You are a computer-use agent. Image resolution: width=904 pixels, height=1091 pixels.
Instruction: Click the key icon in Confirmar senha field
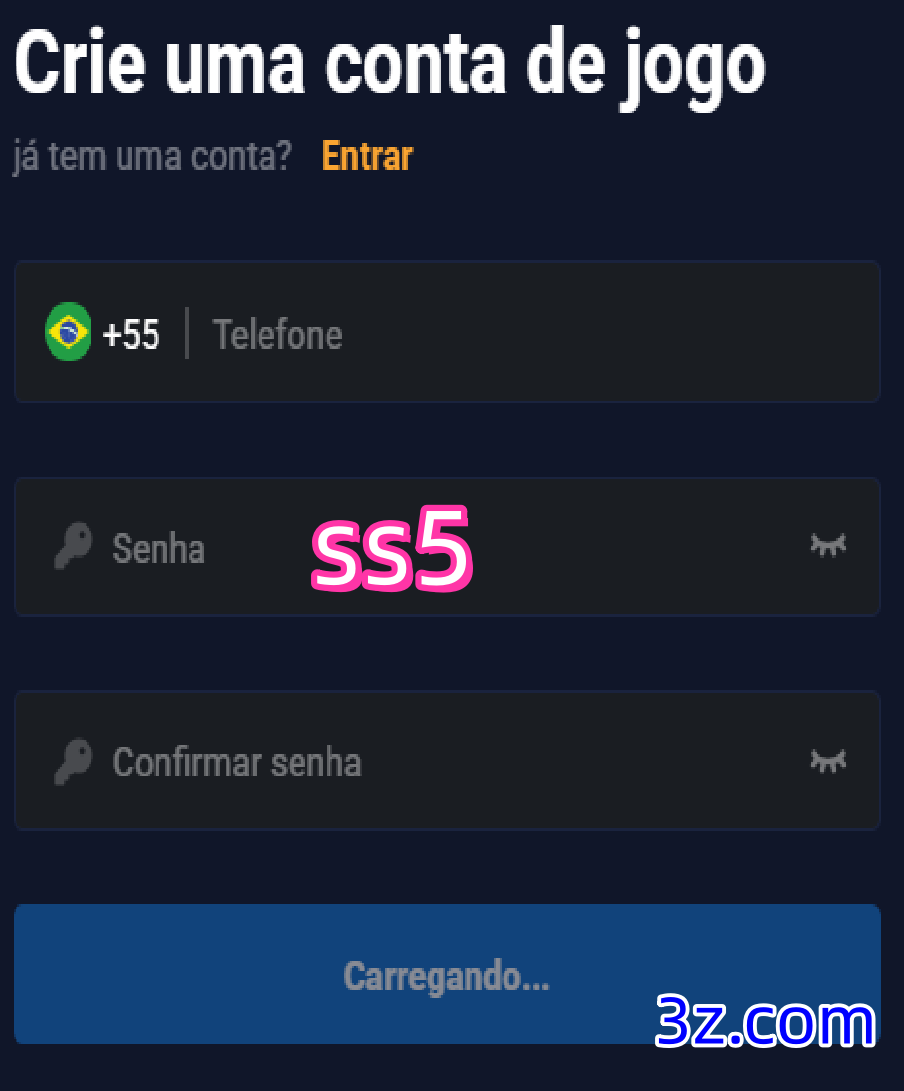tap(71, 761)
